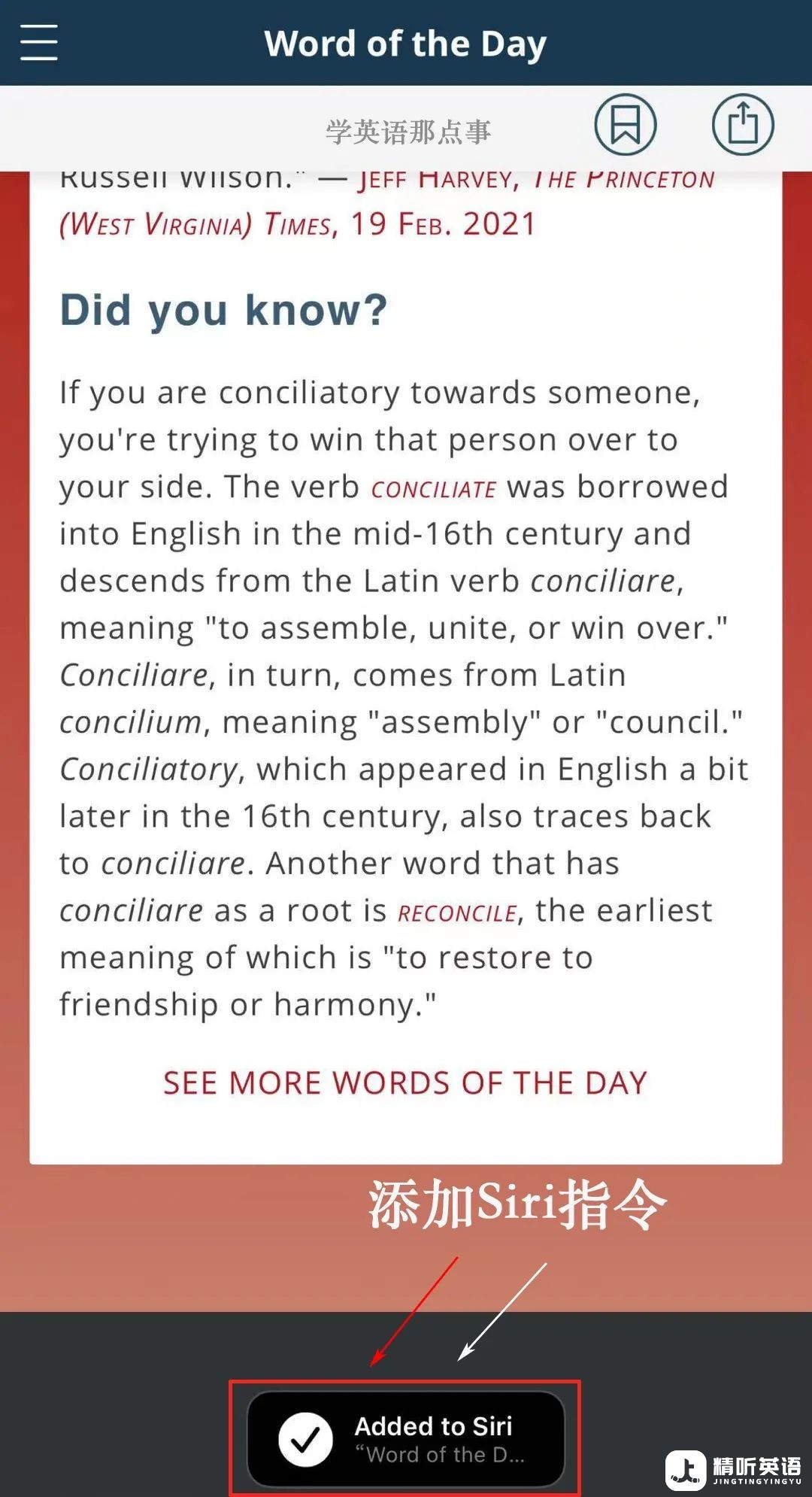Tap the Added to Siri button
This screenshot has height=1497, width=812.
pyautogui.click(x=406, y=1438)
